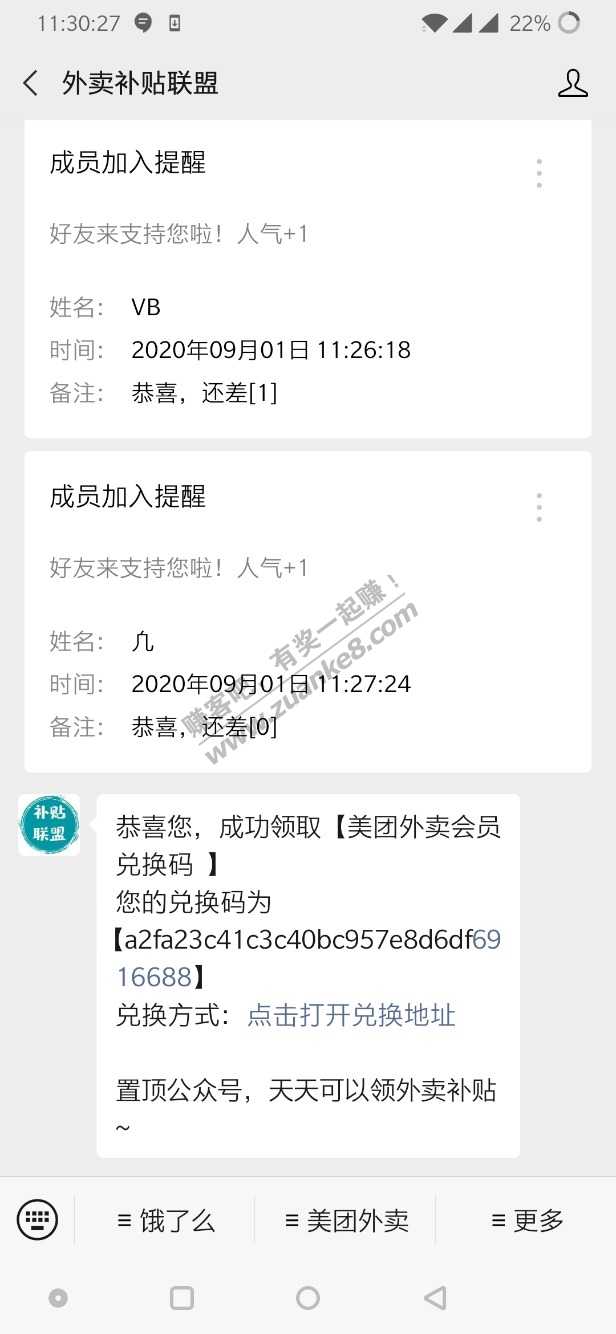The width and height of the screenshot is (616, 1334).
Task: Open the 饿了么 menu
Action: click(166, 1220)
